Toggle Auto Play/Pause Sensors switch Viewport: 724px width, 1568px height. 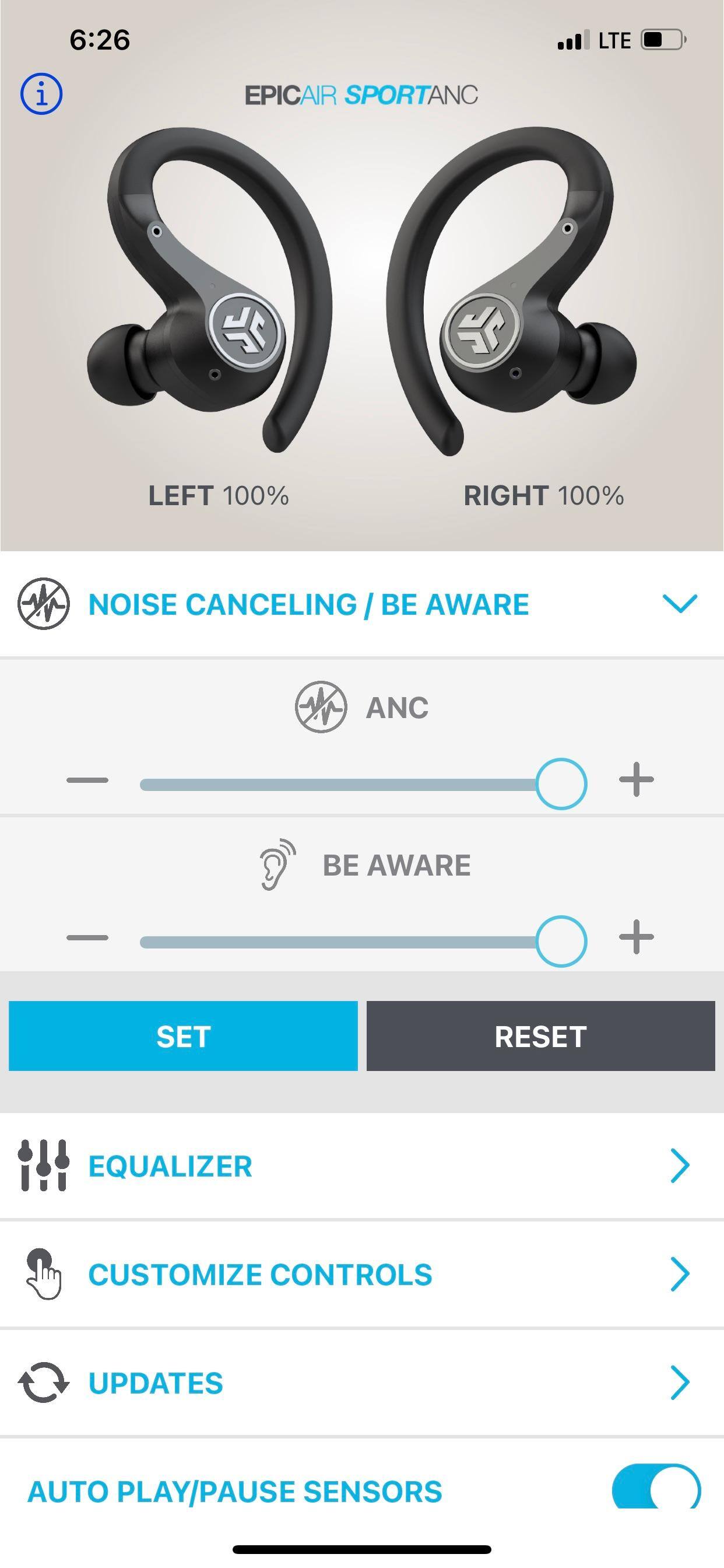[x=656, y=1488]
